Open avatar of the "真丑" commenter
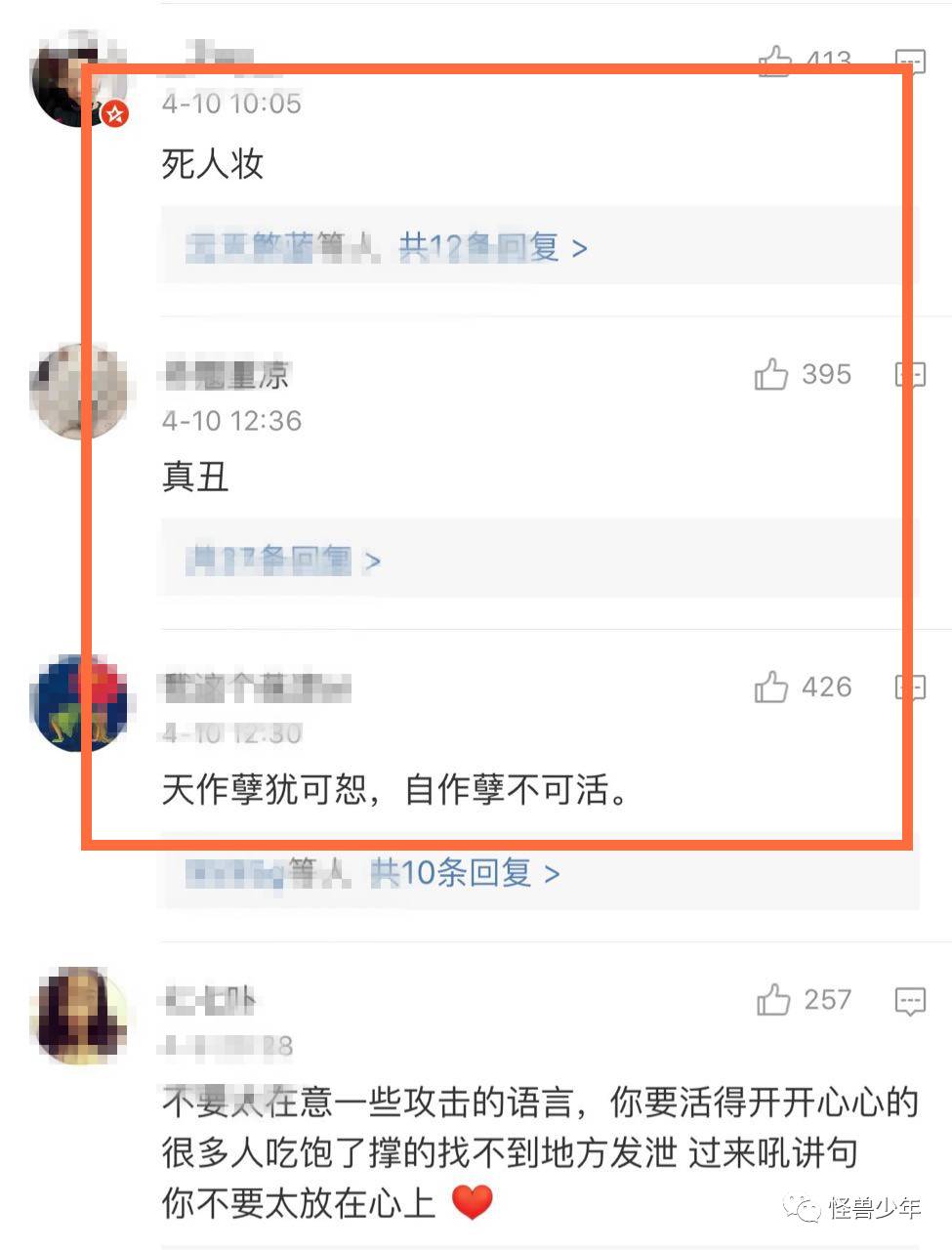Screen dimensions: 952x1250 [x=78, y=391]
